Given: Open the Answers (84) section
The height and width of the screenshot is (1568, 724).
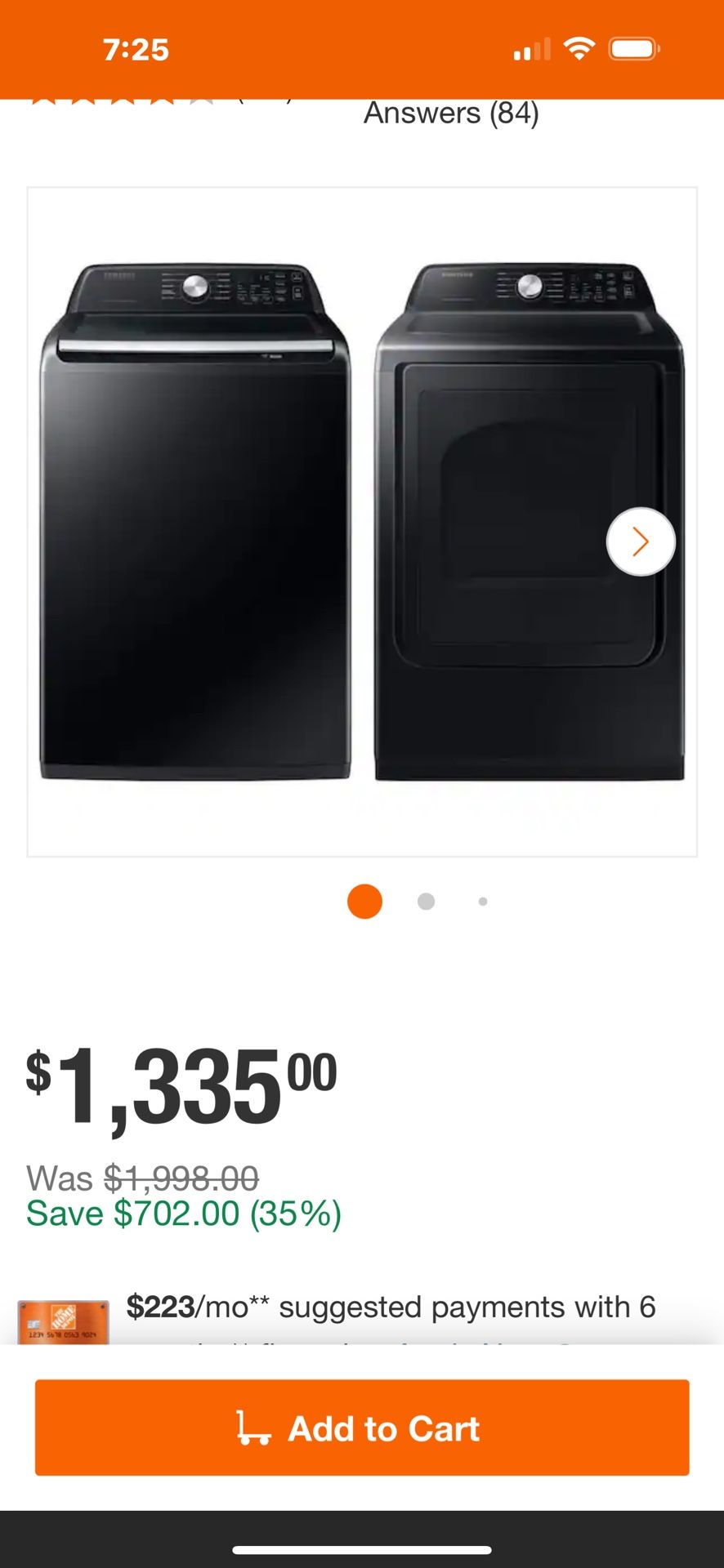Looking at the screenshot, I should (x=451, y=114).
